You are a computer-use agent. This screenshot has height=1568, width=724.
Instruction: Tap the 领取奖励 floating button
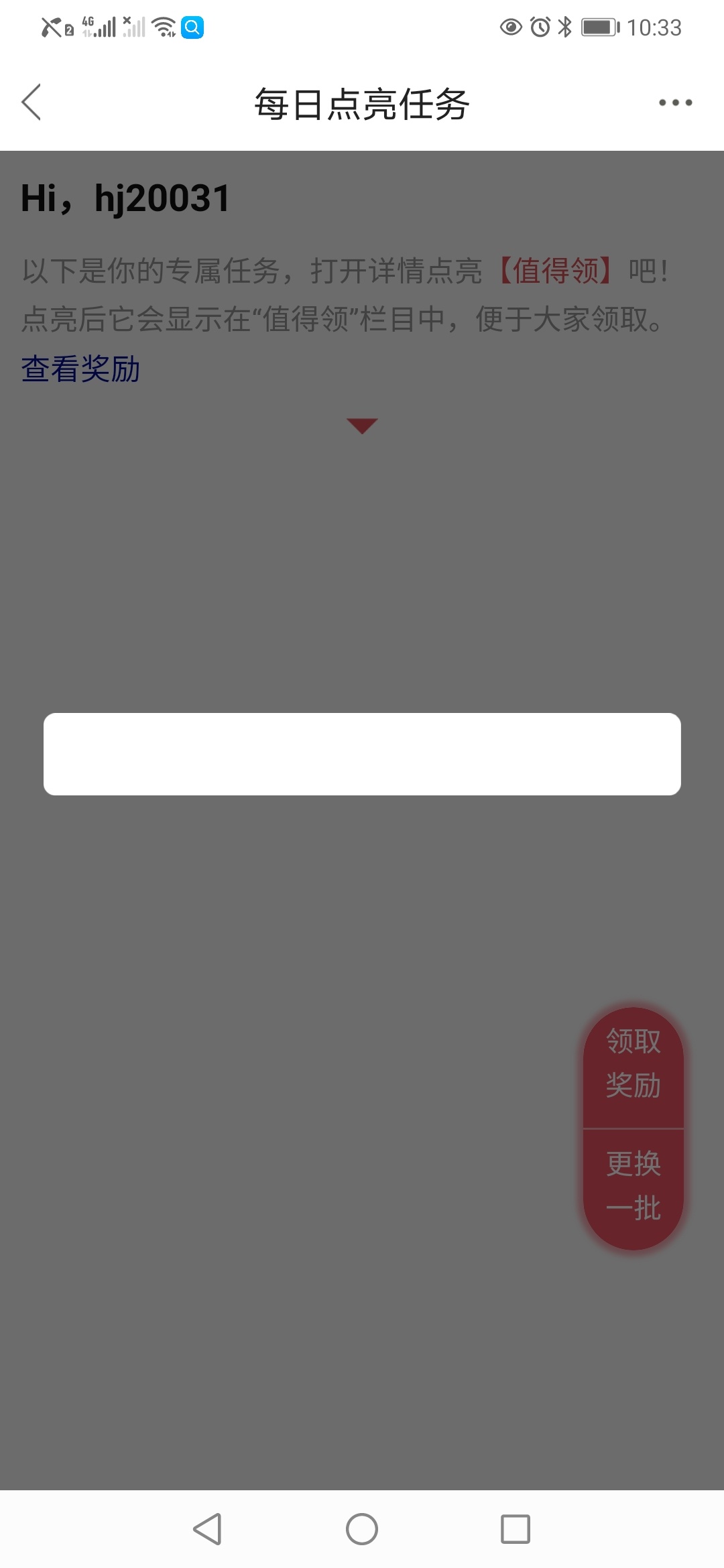pyautogui.click(x=633, y=1064)
